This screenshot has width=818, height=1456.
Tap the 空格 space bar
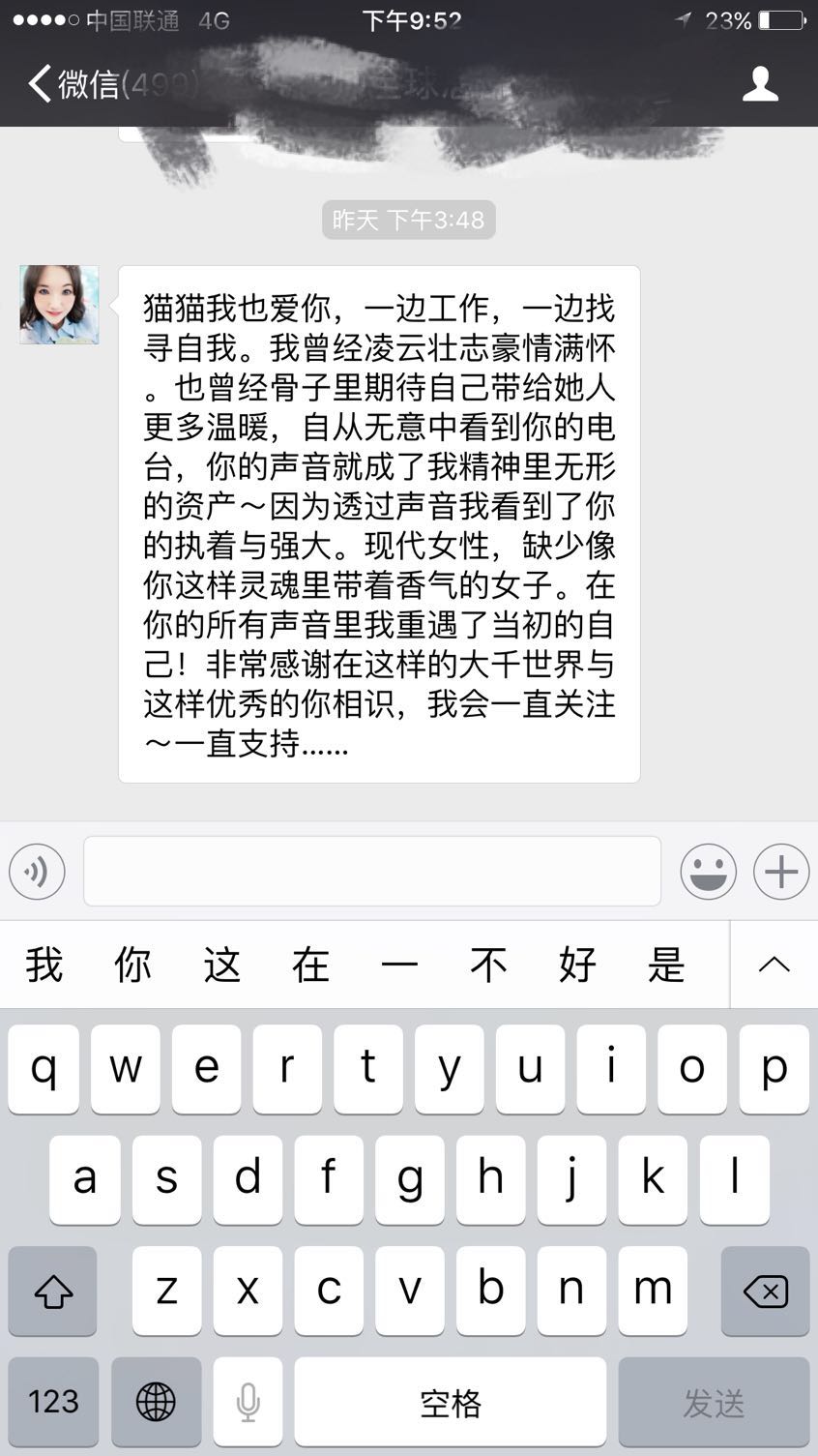450,1401
